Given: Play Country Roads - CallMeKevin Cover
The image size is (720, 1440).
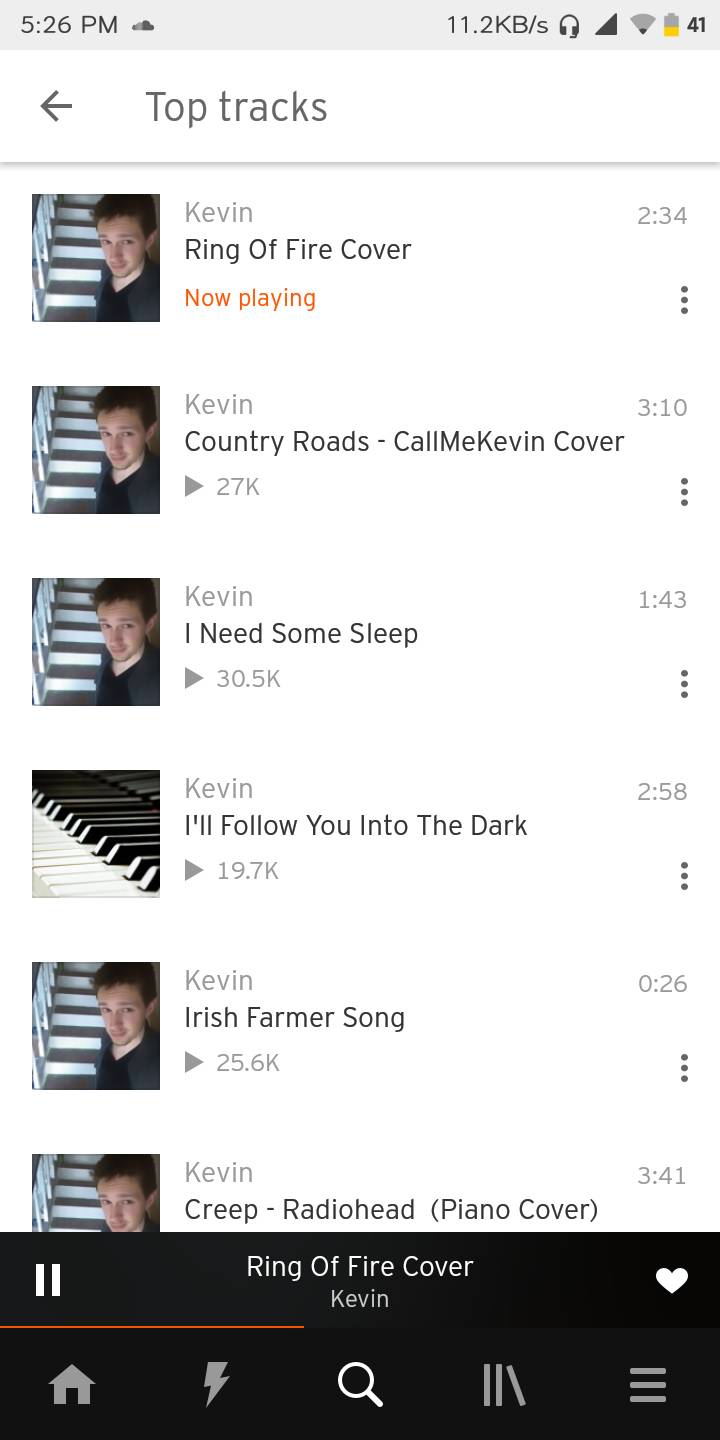Looking at the screenshot, I should coord(404,442).
